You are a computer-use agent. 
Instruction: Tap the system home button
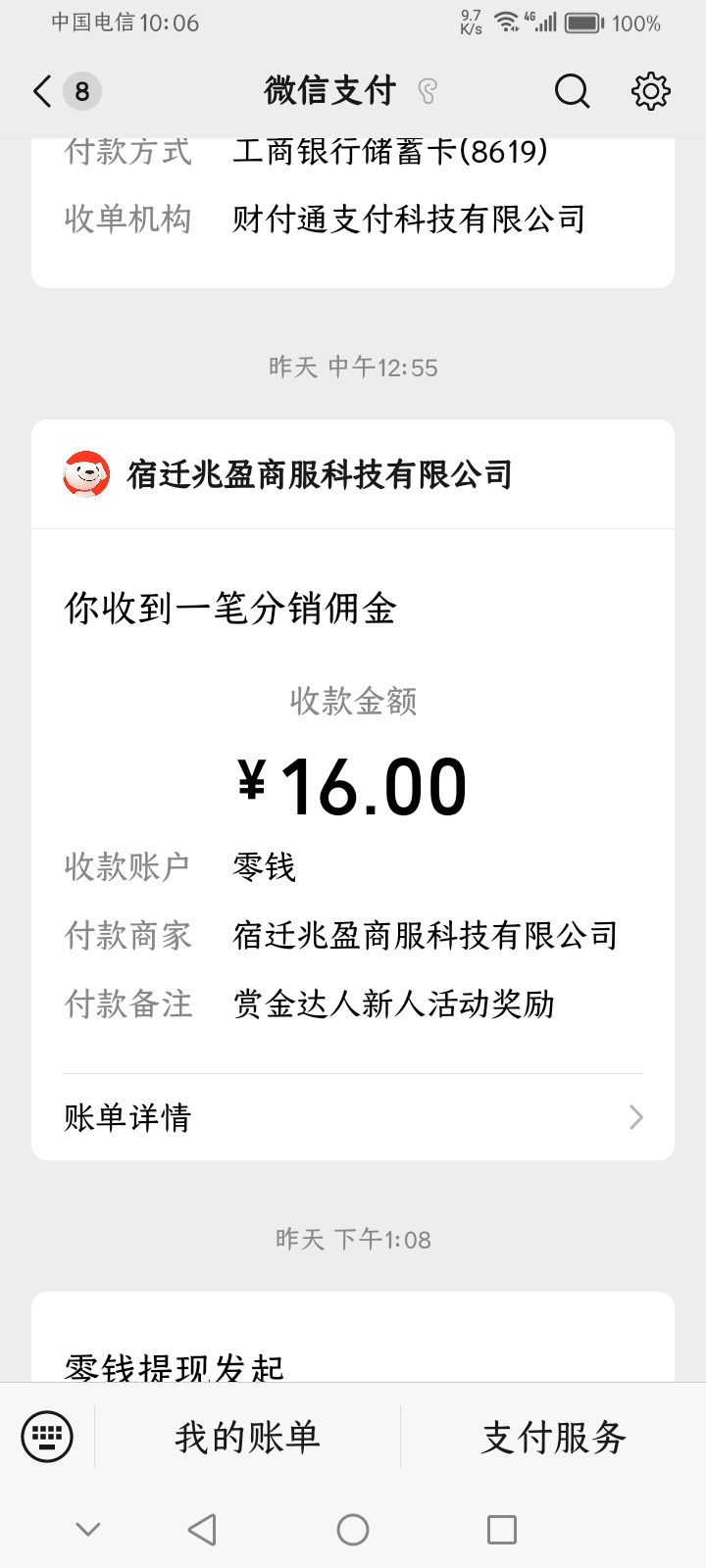[353, 1529]
